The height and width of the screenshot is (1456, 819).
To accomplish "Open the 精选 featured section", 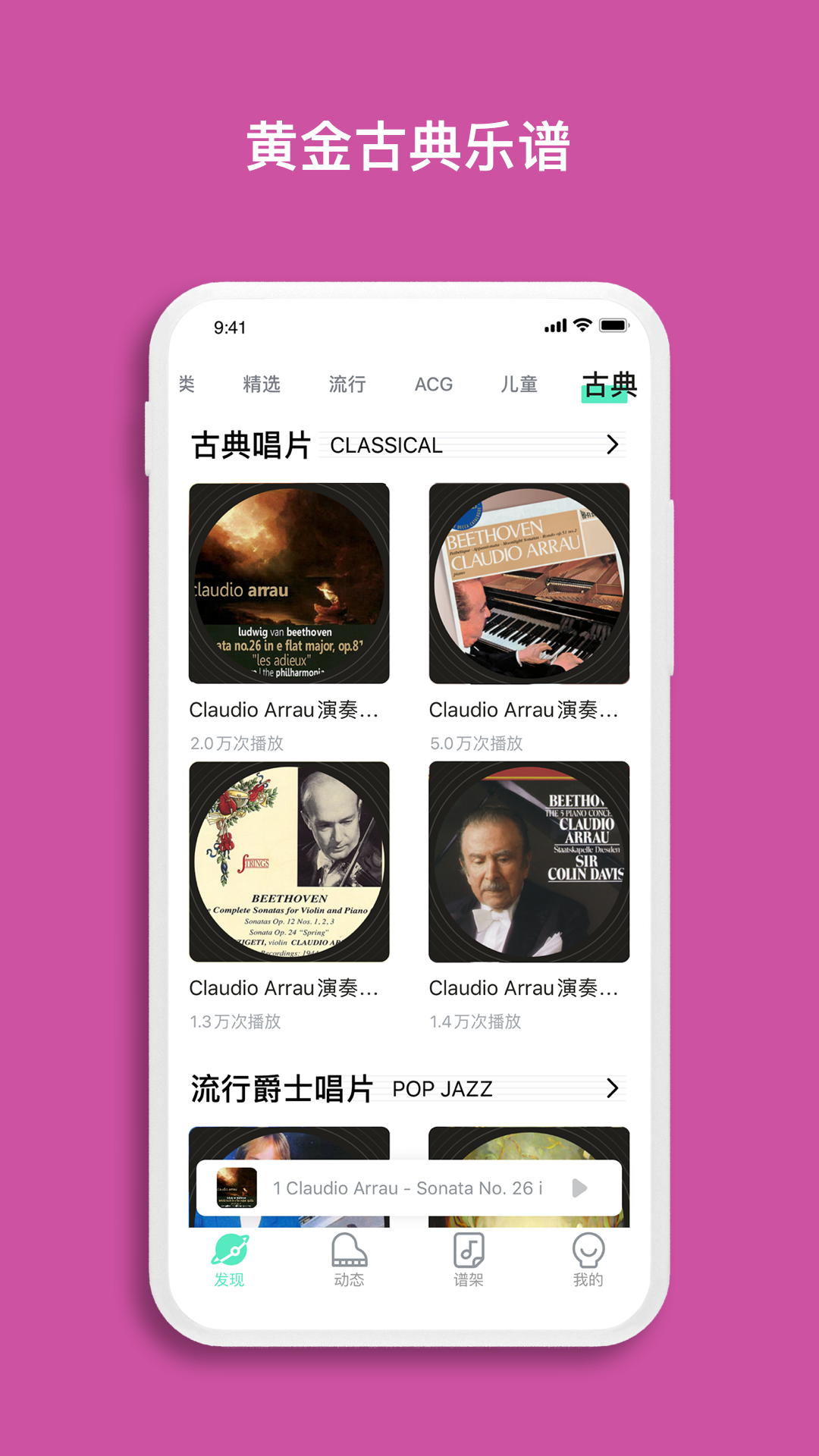I will click(x=259, y=384).
